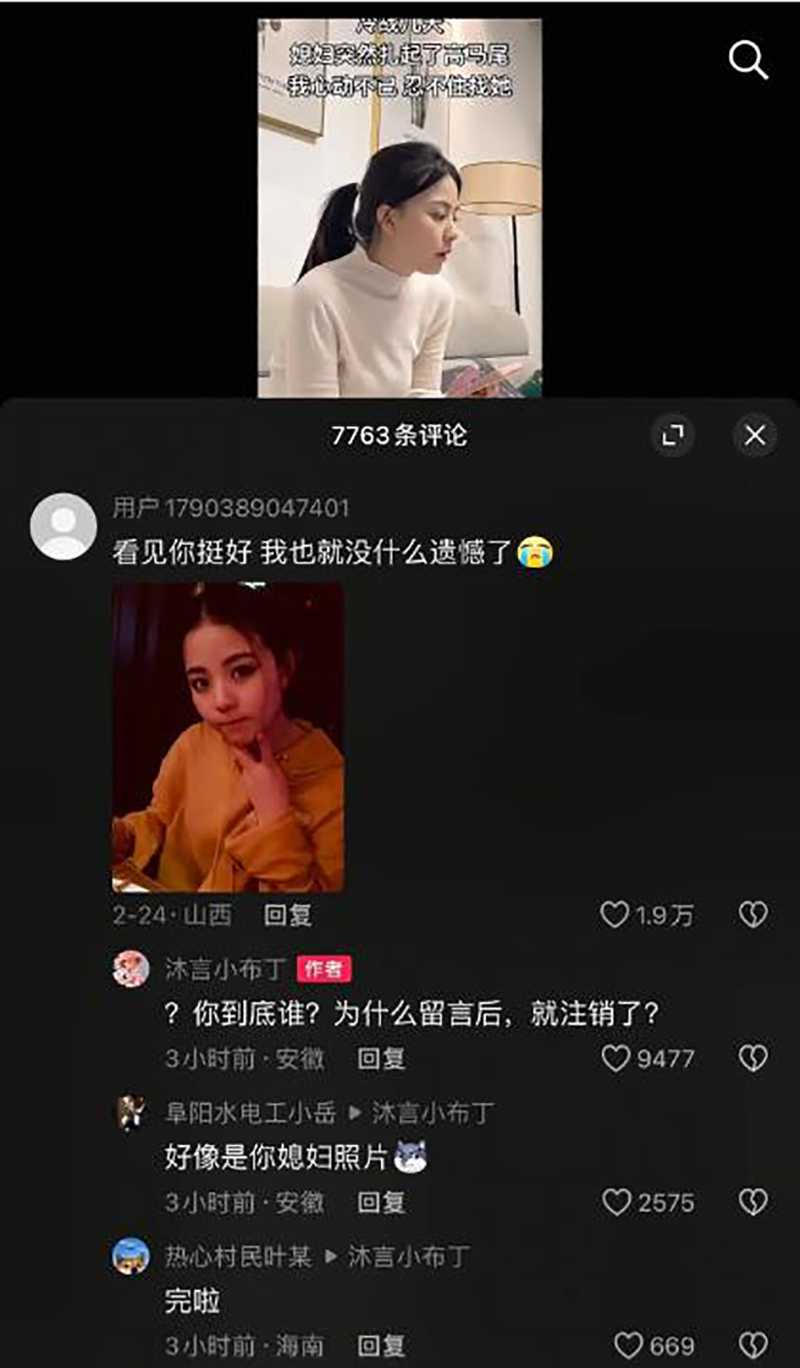This screenshot has width=800, height=1368.
Task: Return to the video above the comments
Action: [x=400, y=208]
